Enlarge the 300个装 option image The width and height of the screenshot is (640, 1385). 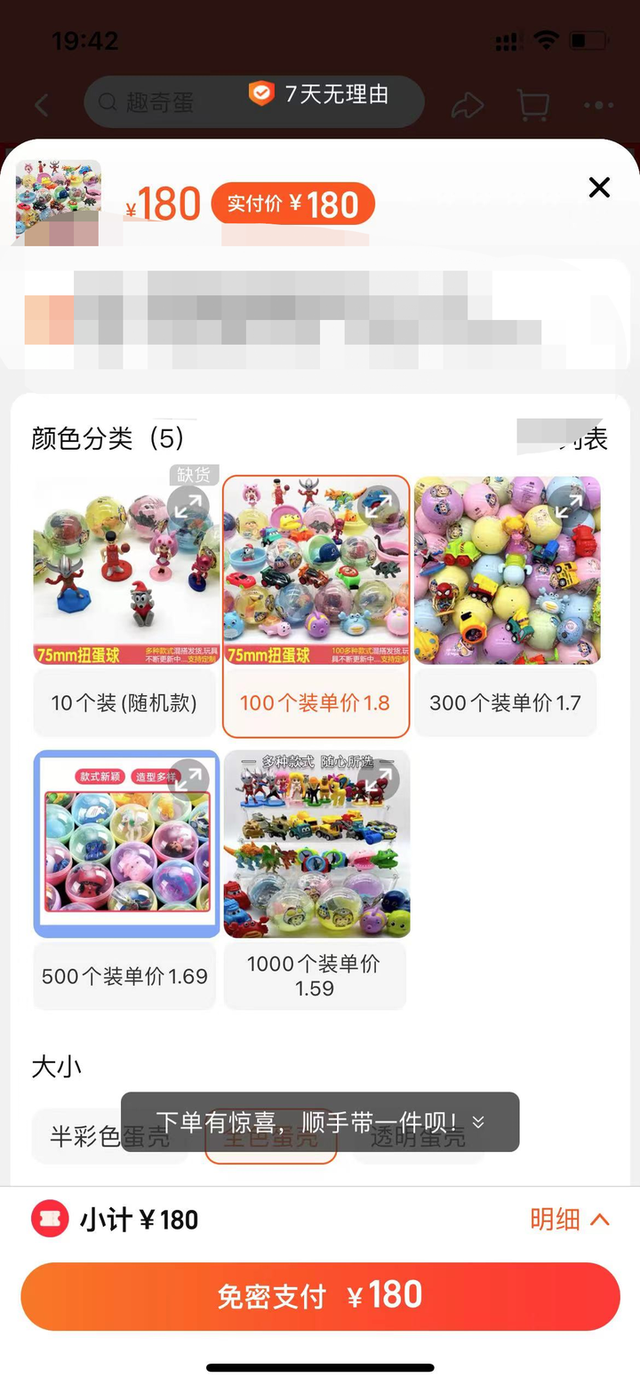(x=567, y=507)
